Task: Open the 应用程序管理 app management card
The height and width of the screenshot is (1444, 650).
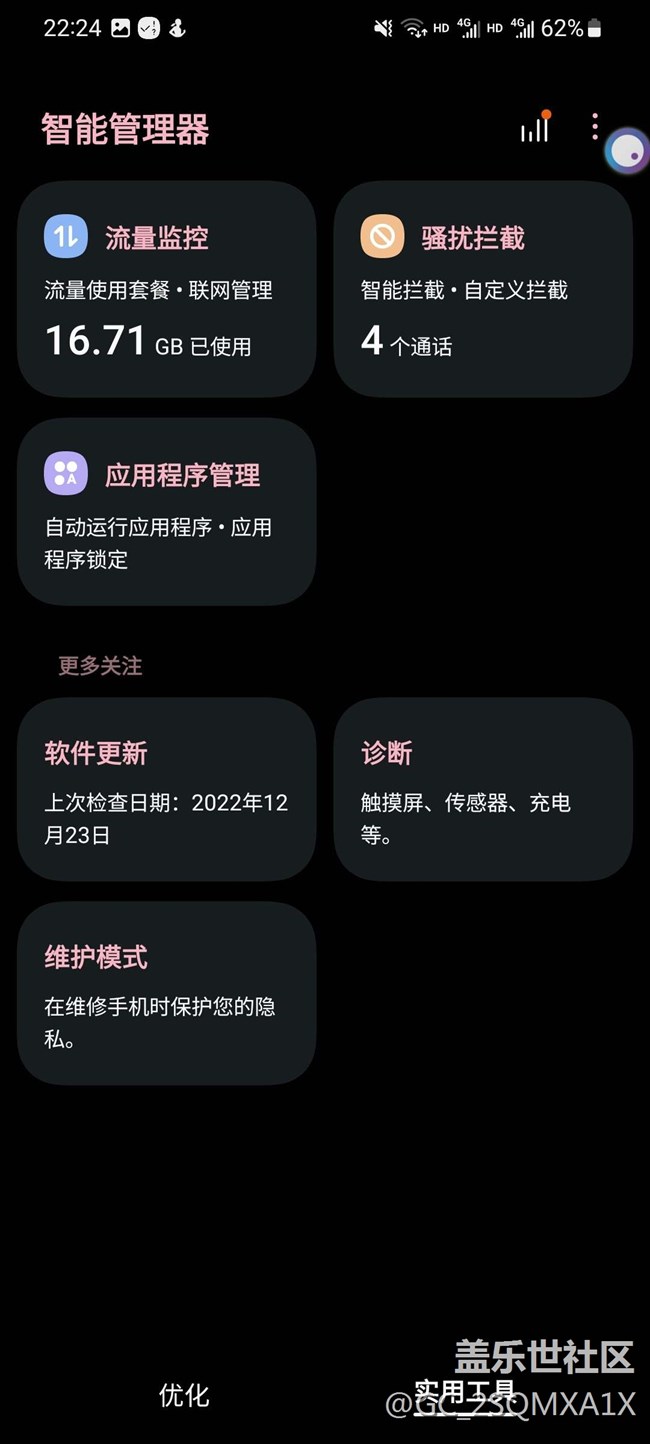Action: pyautogui.click(x=167, y=511)
